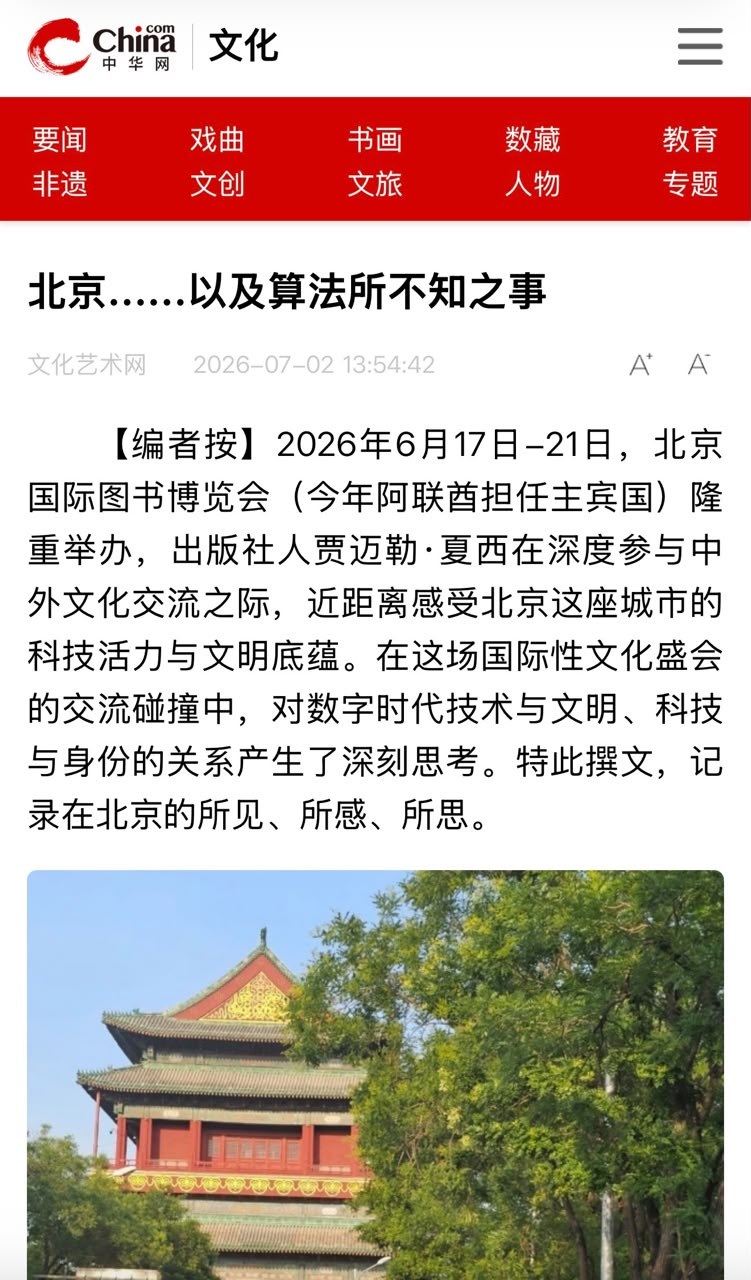Switch to the 戏曲 section
751x1280 pixels.
217,140
